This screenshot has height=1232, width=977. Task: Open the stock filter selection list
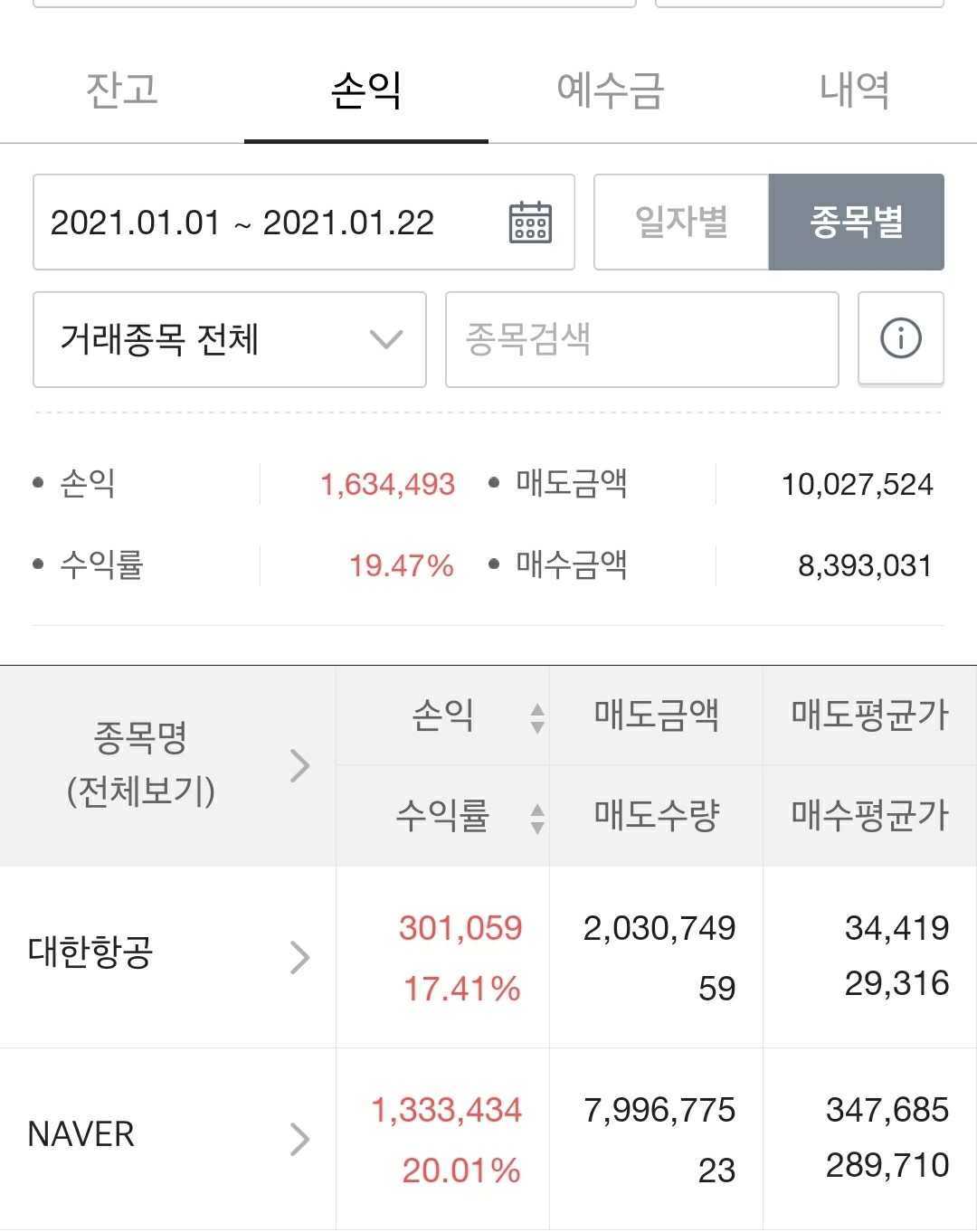click(229, 339)
